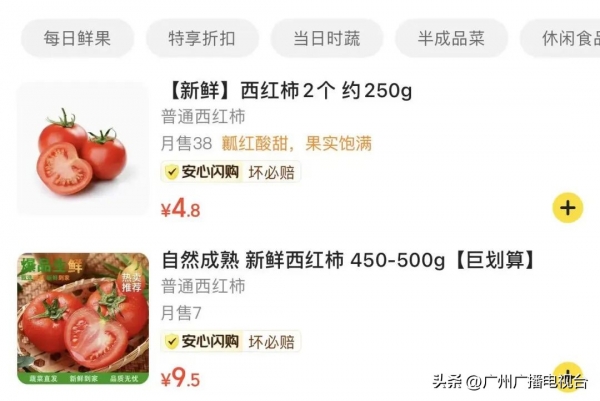Add 西红柿2个 约250g to cart
This screenshot has width=600, height=401.
coord(567,208)
